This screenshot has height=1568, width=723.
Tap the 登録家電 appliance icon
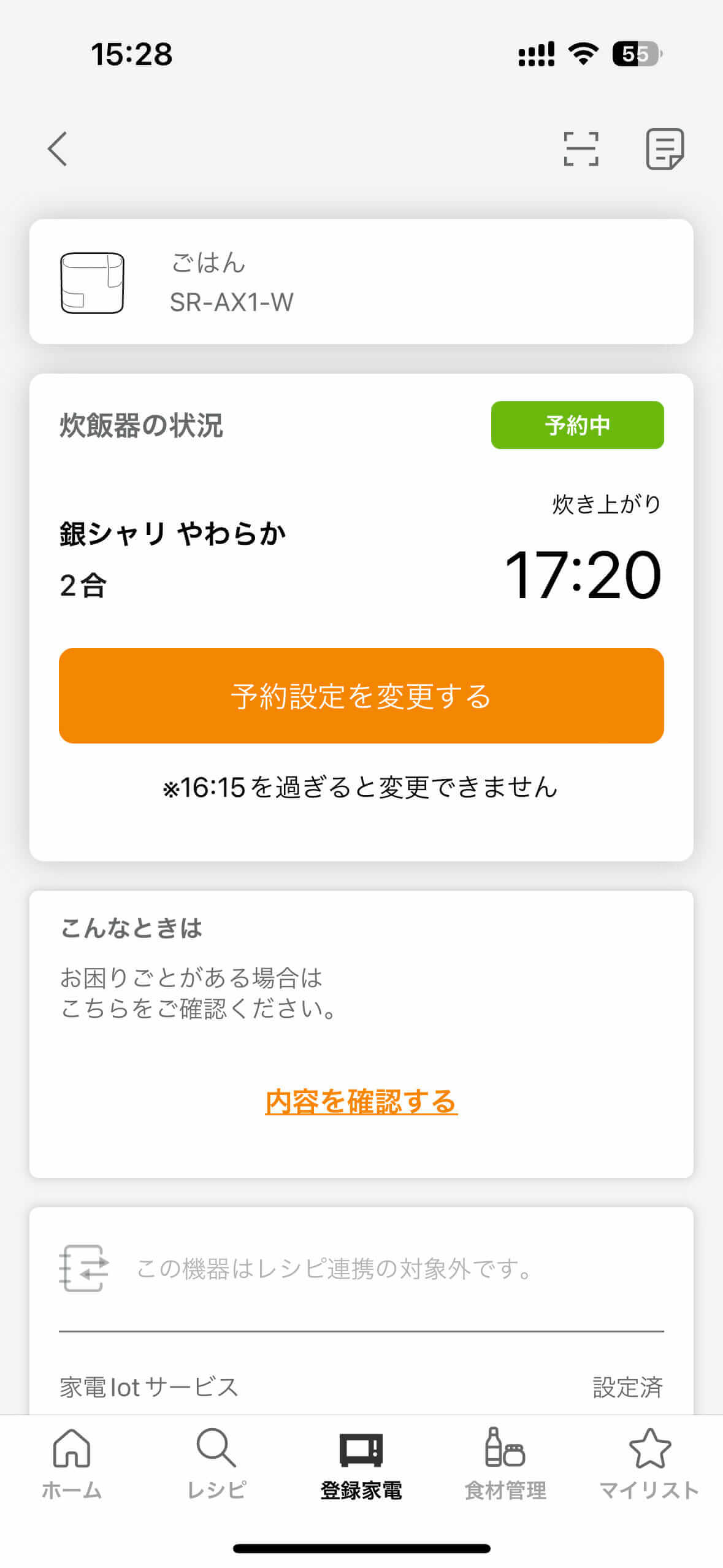tap(362, 1445)
